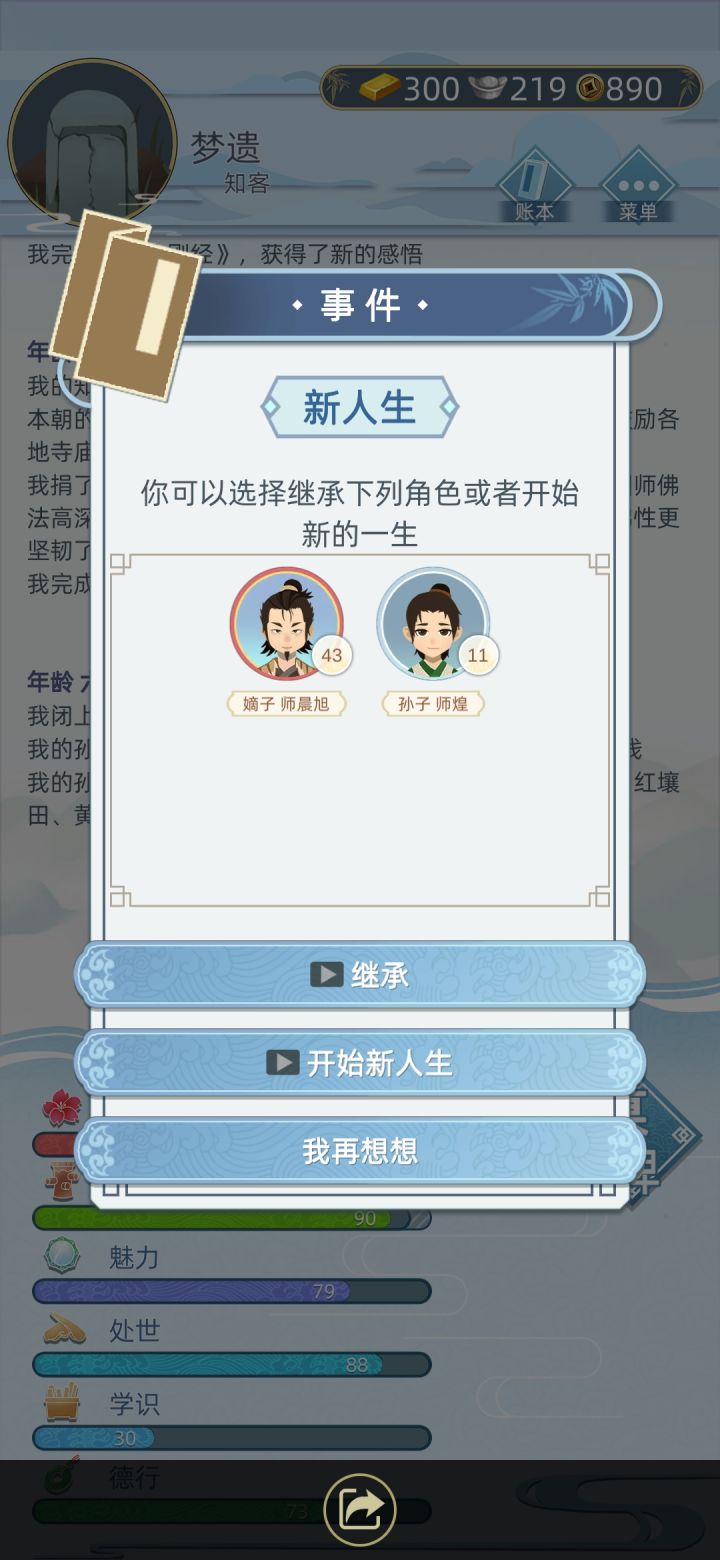Select the portrait of 嫡子 师晨旭
Screen dimensions: 720x1560
click(286, 625)
